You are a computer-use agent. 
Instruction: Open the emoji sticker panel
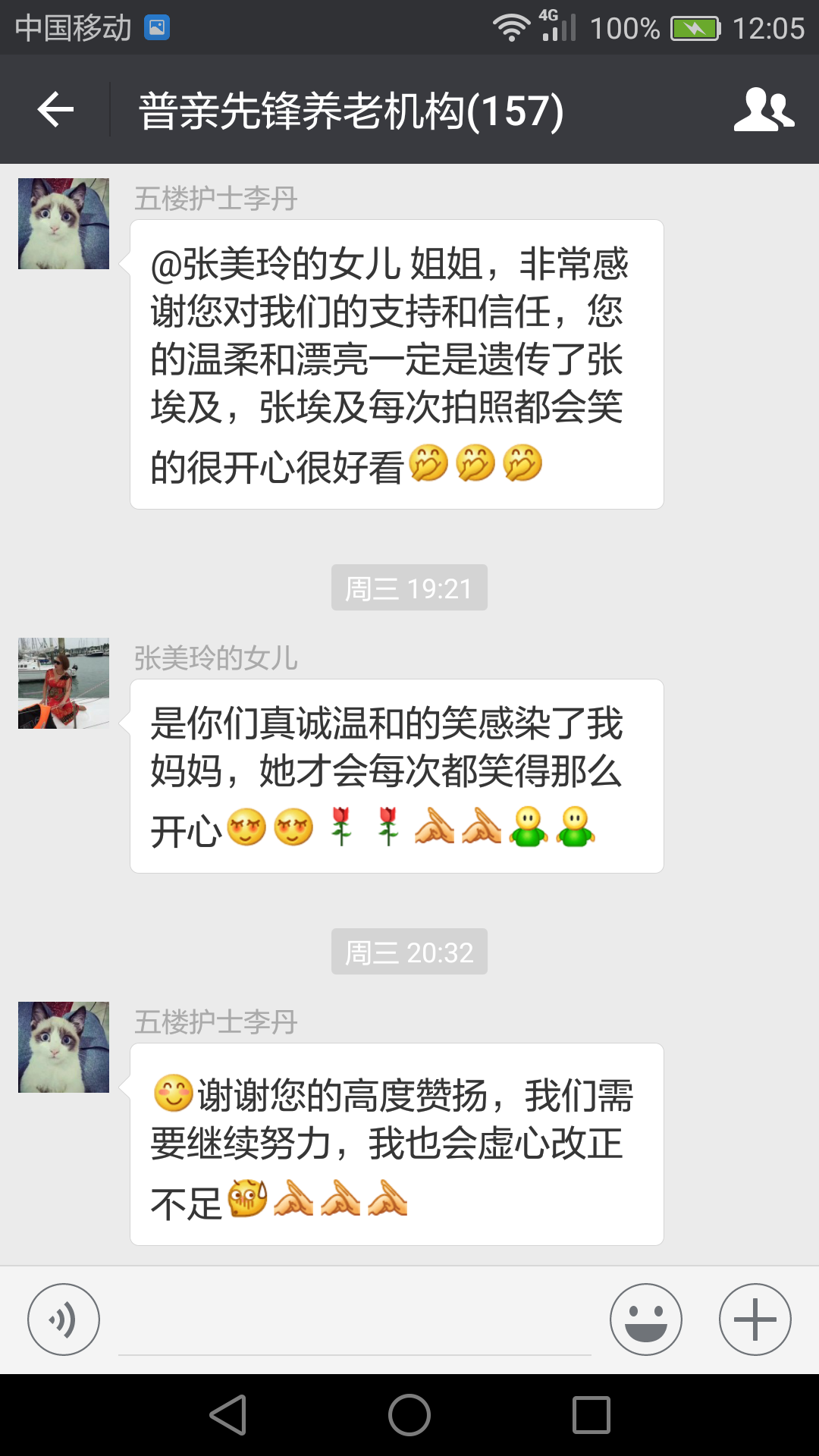click(645, 1319)
